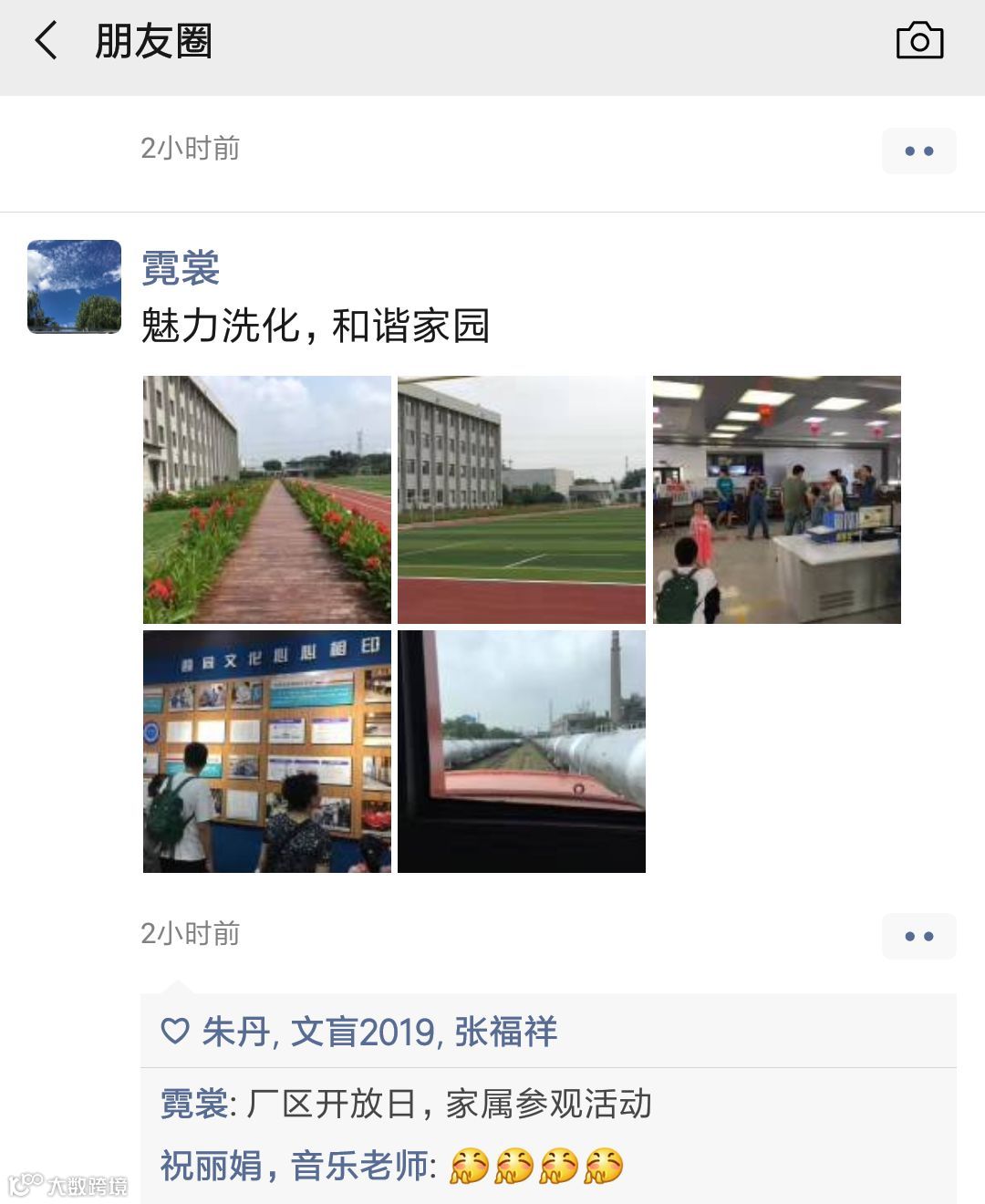Screen dimensions: 985x1204
Task: Open 霓裳's name link on the post
Action: (x=181, y=268)
